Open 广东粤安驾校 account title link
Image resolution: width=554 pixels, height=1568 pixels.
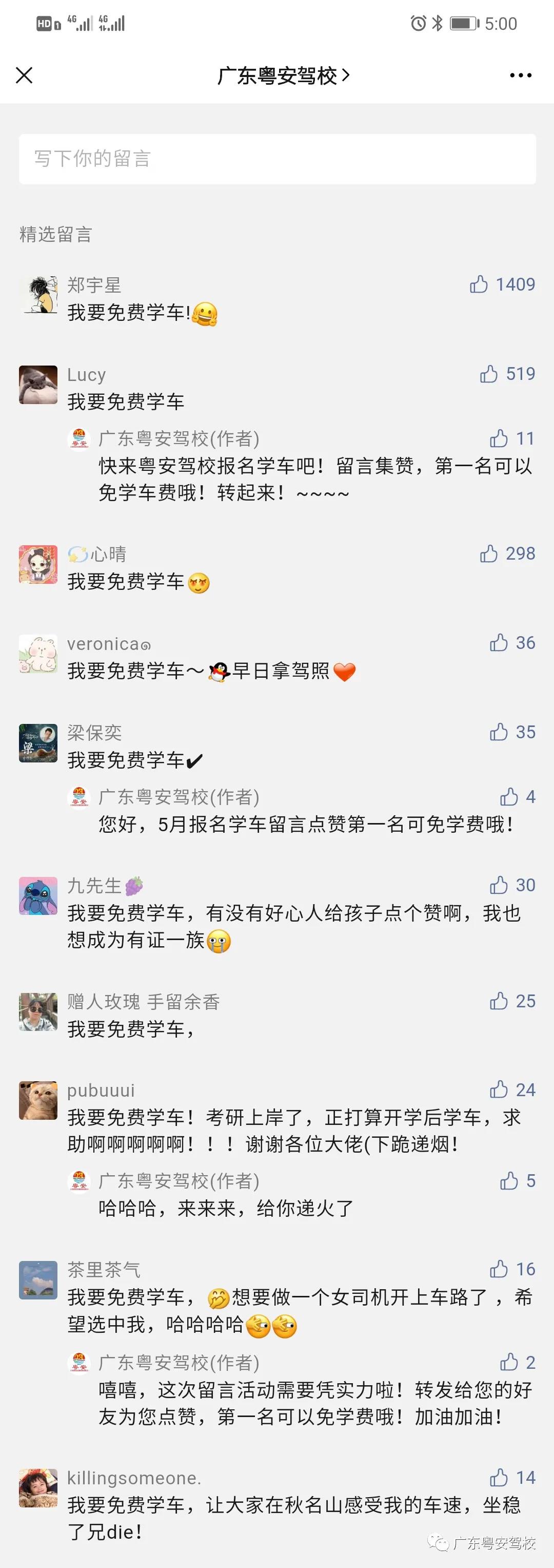[x=283, y=75]
